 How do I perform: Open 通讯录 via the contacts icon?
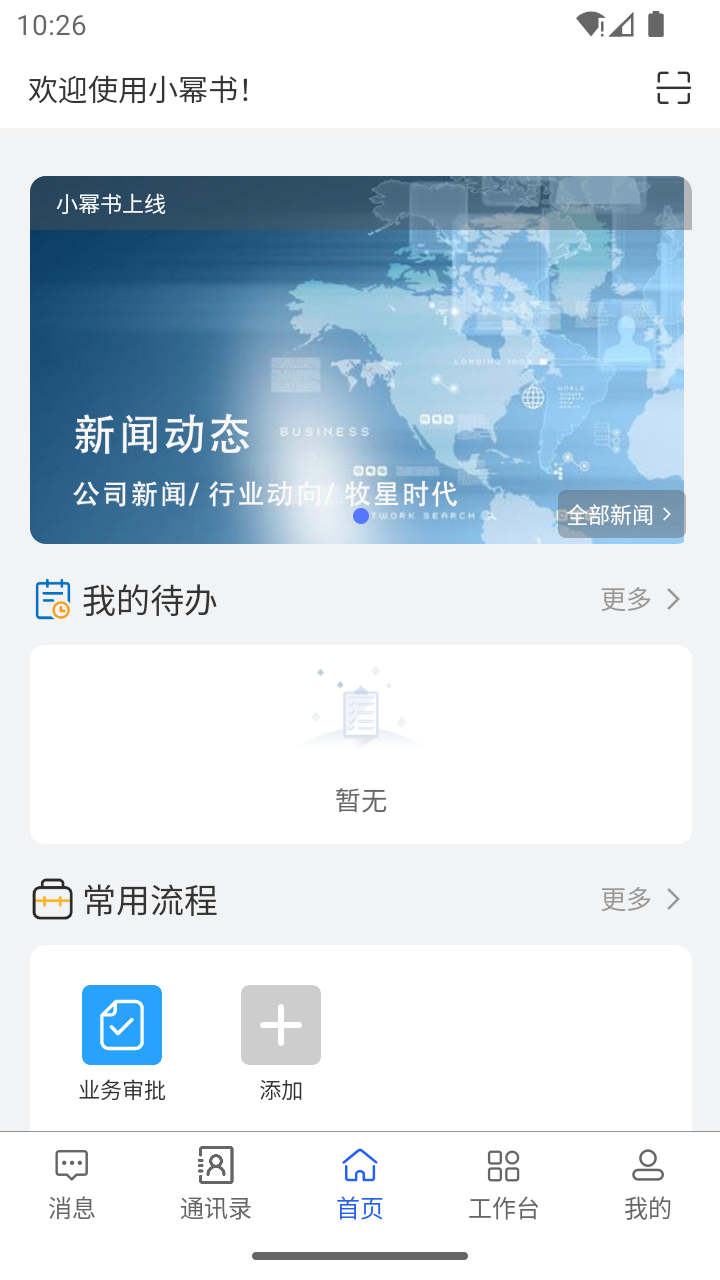pos(215,1164)
